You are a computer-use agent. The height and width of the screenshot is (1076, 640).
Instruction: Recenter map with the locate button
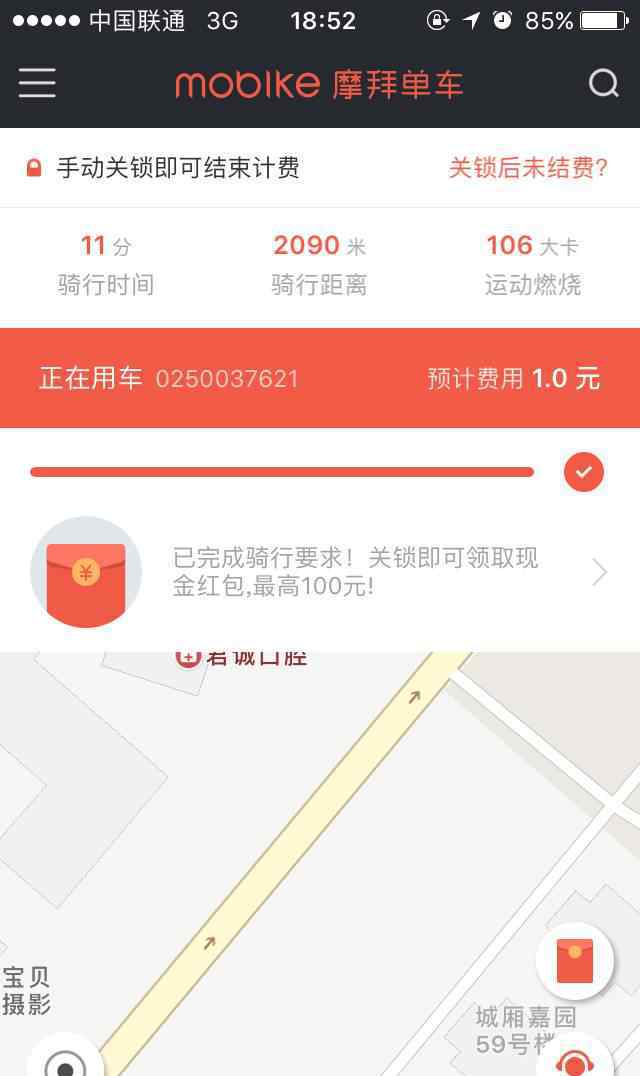pyautogui.click(x=66, y=1058)
